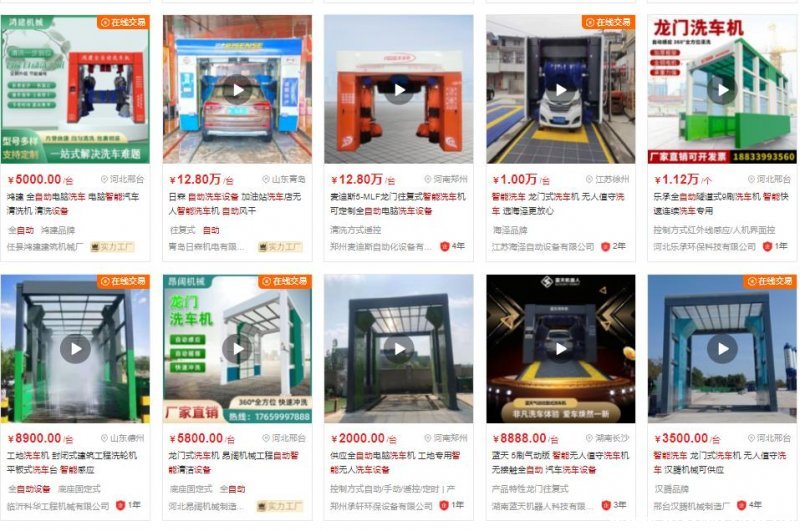This screenshot has width=800, height=531.
Task: Play the video on the 邢台汉腾 ¥3500.00 card
Action: tap(721, 348)
